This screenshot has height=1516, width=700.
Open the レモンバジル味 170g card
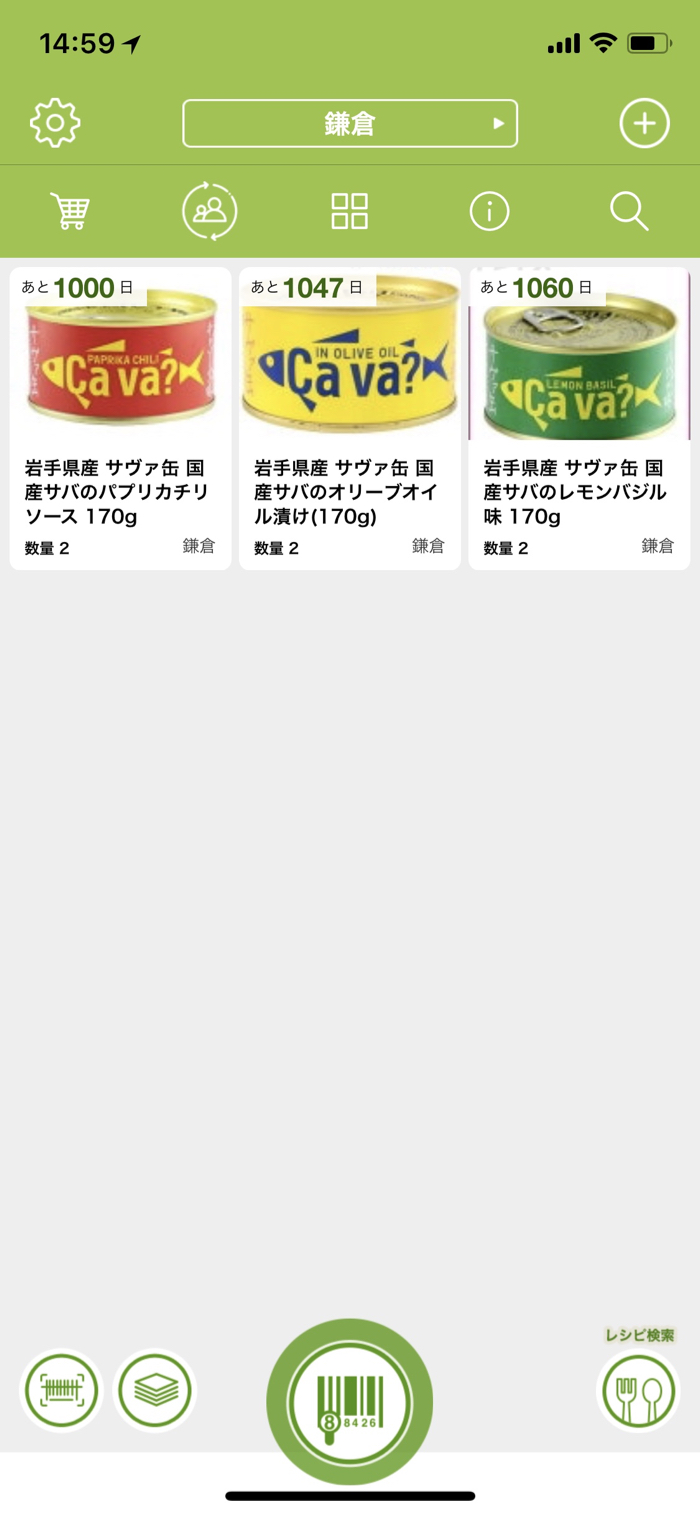click(580, 418)
